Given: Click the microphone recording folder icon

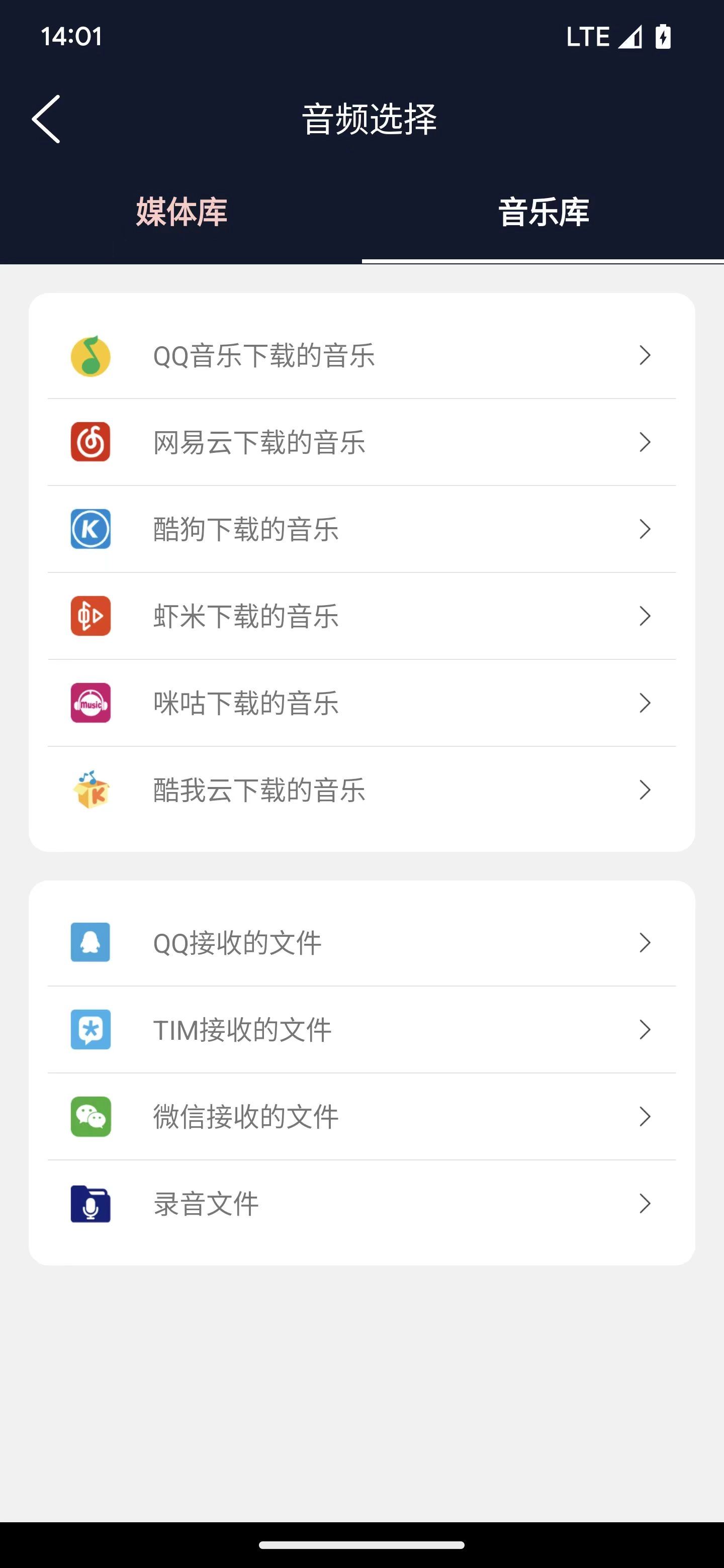Looking at the screenshot, I should point(90,1204).
